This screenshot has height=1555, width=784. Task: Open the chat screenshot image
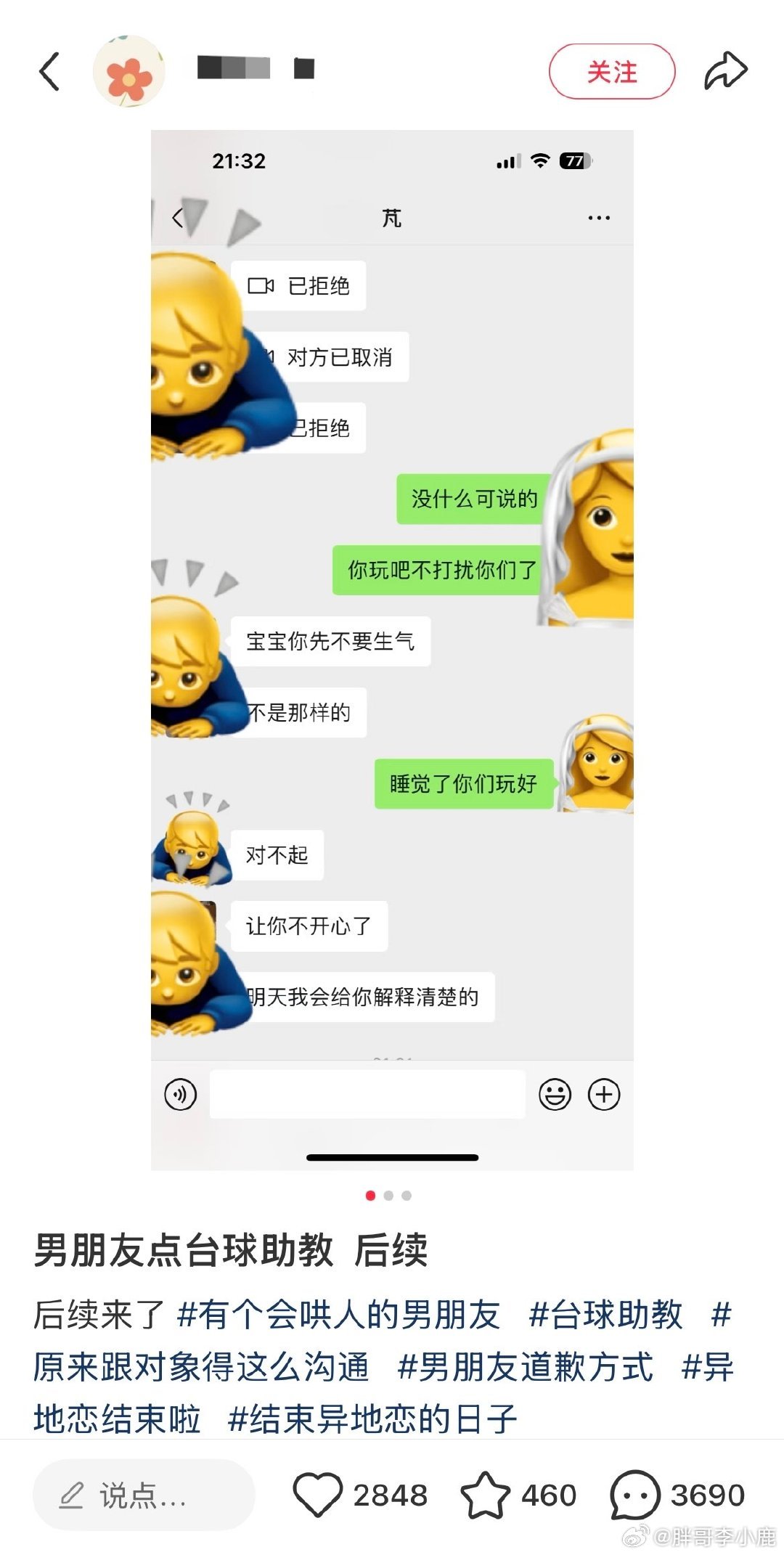(x=392, y=649)
